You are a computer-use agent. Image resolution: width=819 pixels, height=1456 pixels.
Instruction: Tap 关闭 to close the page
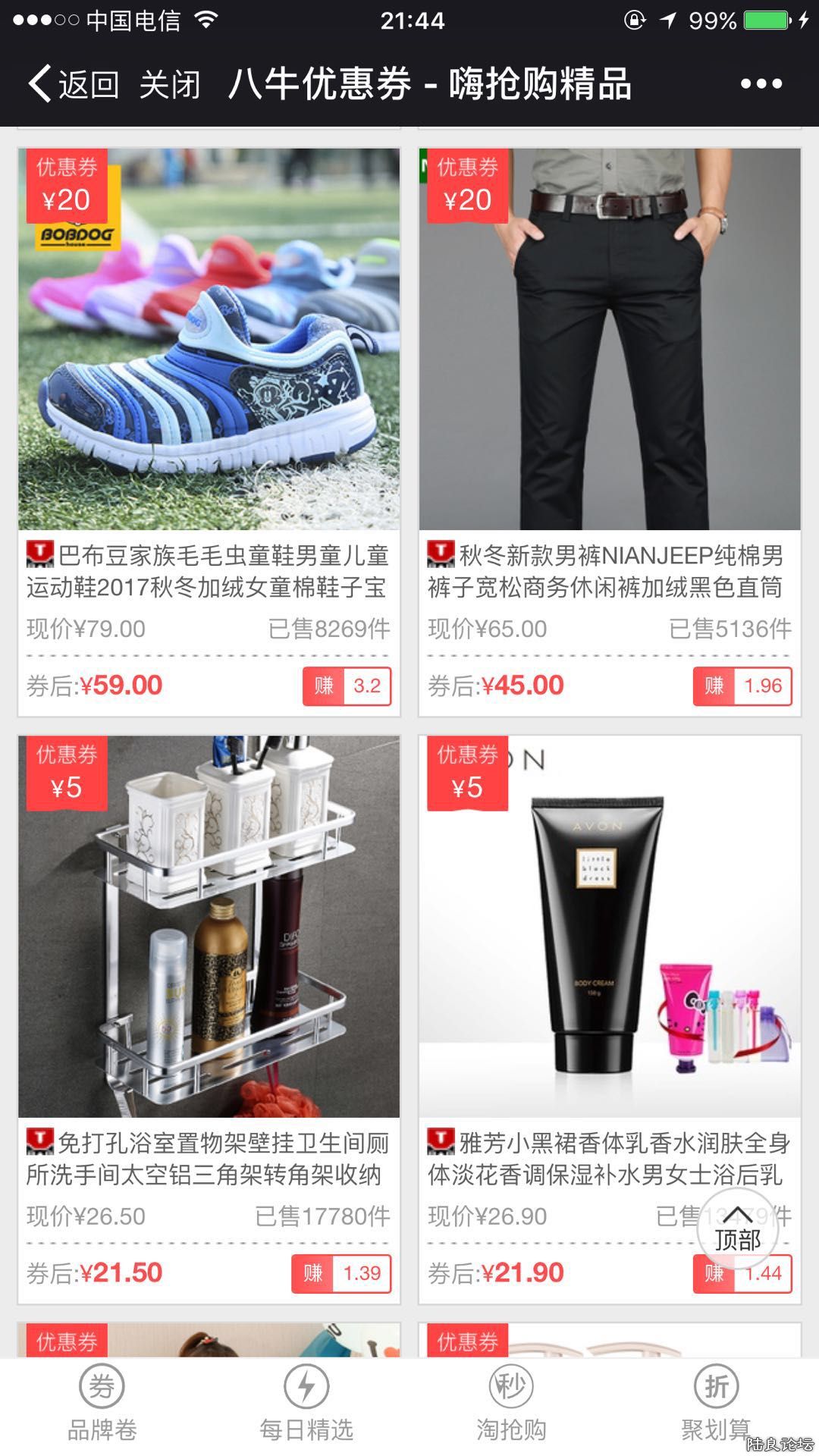point(170,83)
